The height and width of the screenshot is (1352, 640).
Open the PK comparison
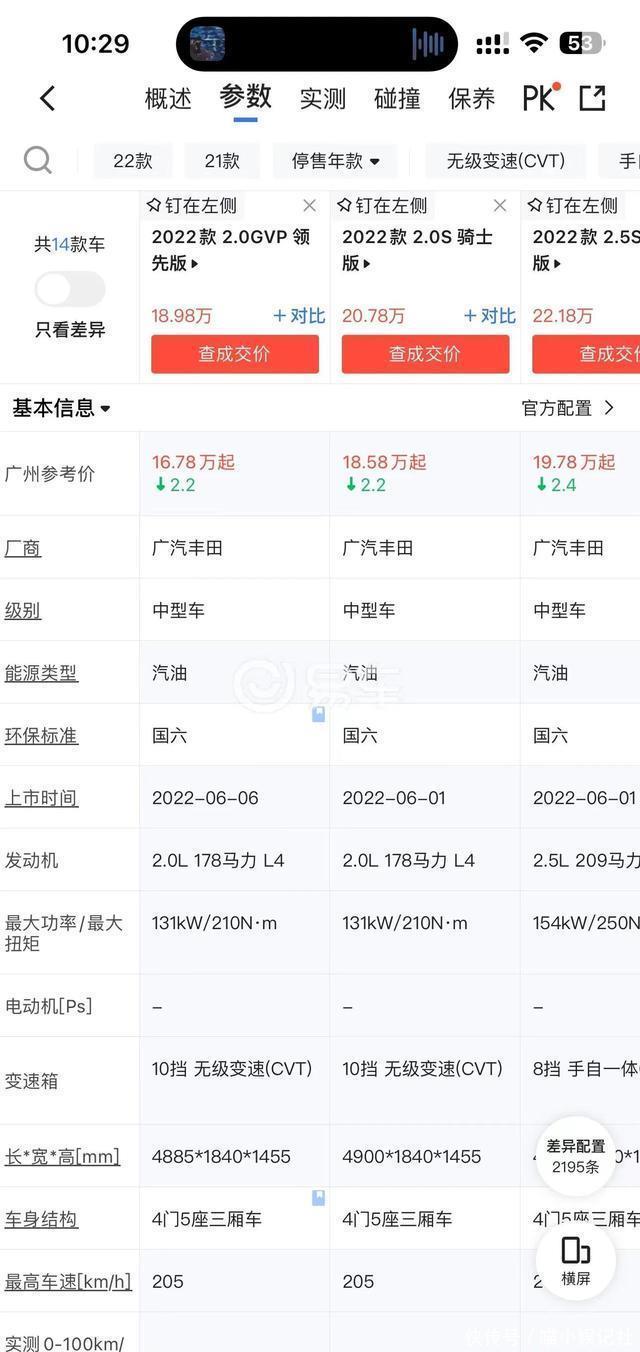click(540, 97)
